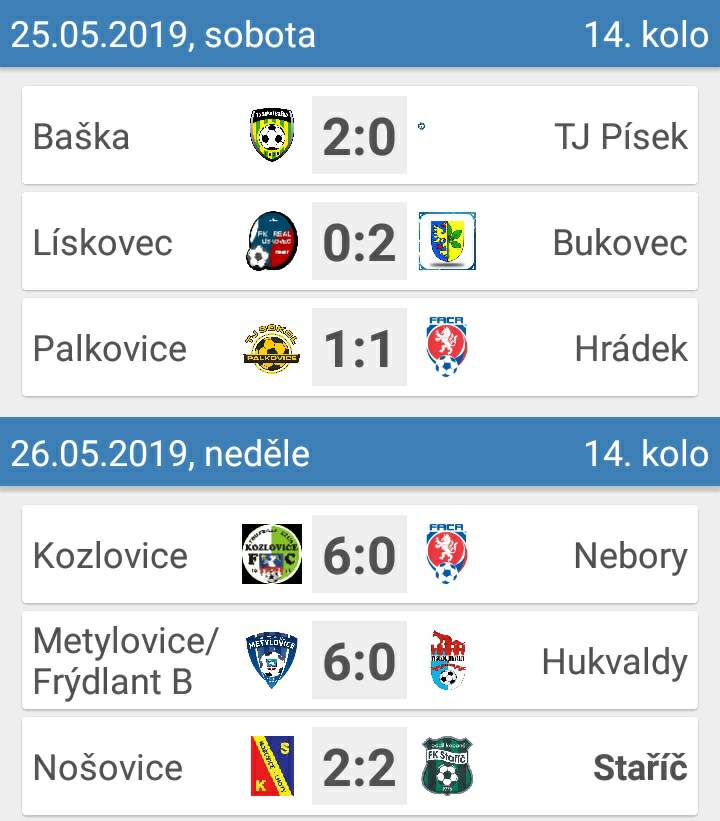Open the Lískovec vs Bukovec match
Screen dimensions: 720x821
[359, 242]
